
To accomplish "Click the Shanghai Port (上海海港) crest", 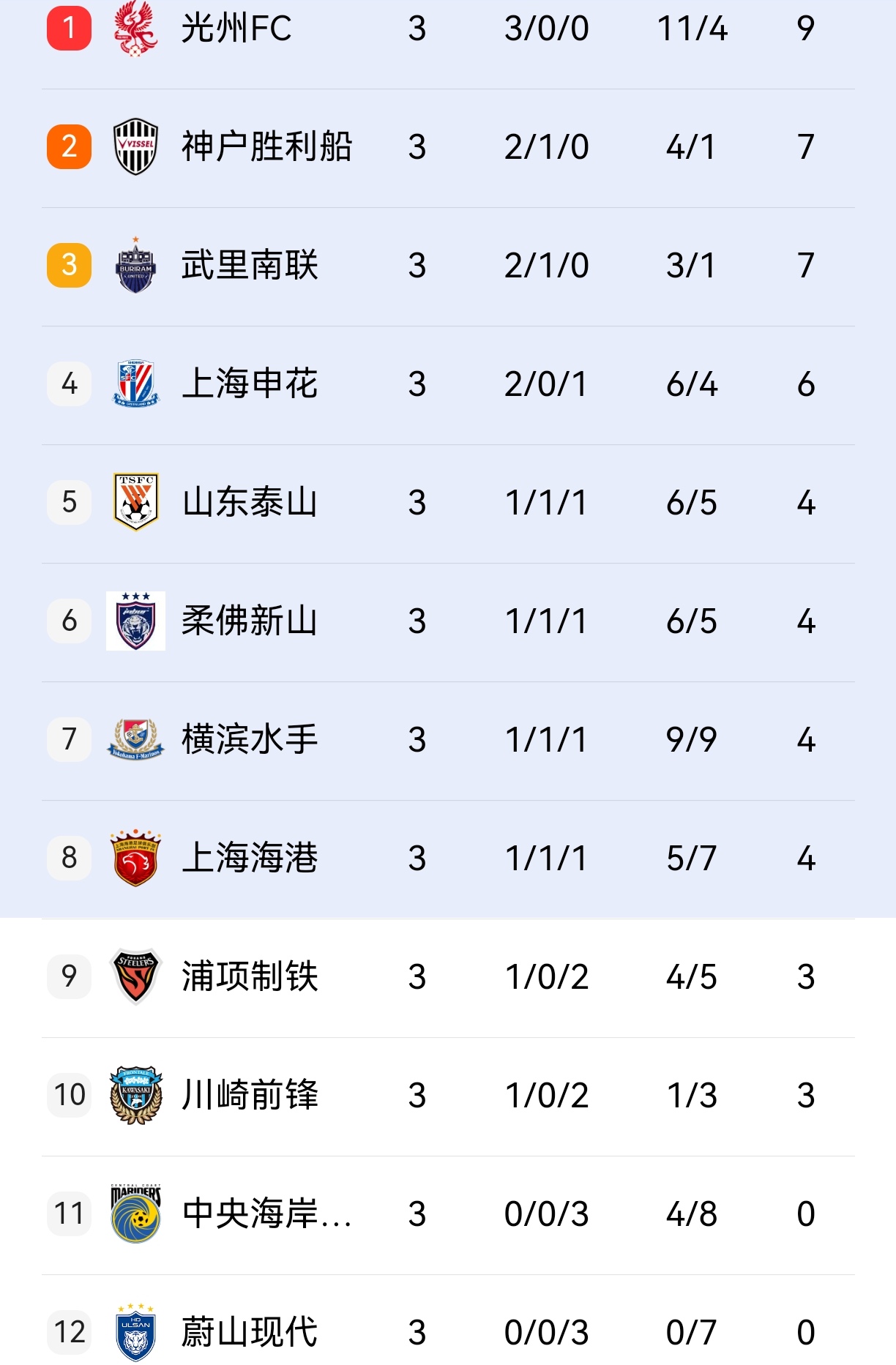I will pyautogui.click(x=136, y=859).
